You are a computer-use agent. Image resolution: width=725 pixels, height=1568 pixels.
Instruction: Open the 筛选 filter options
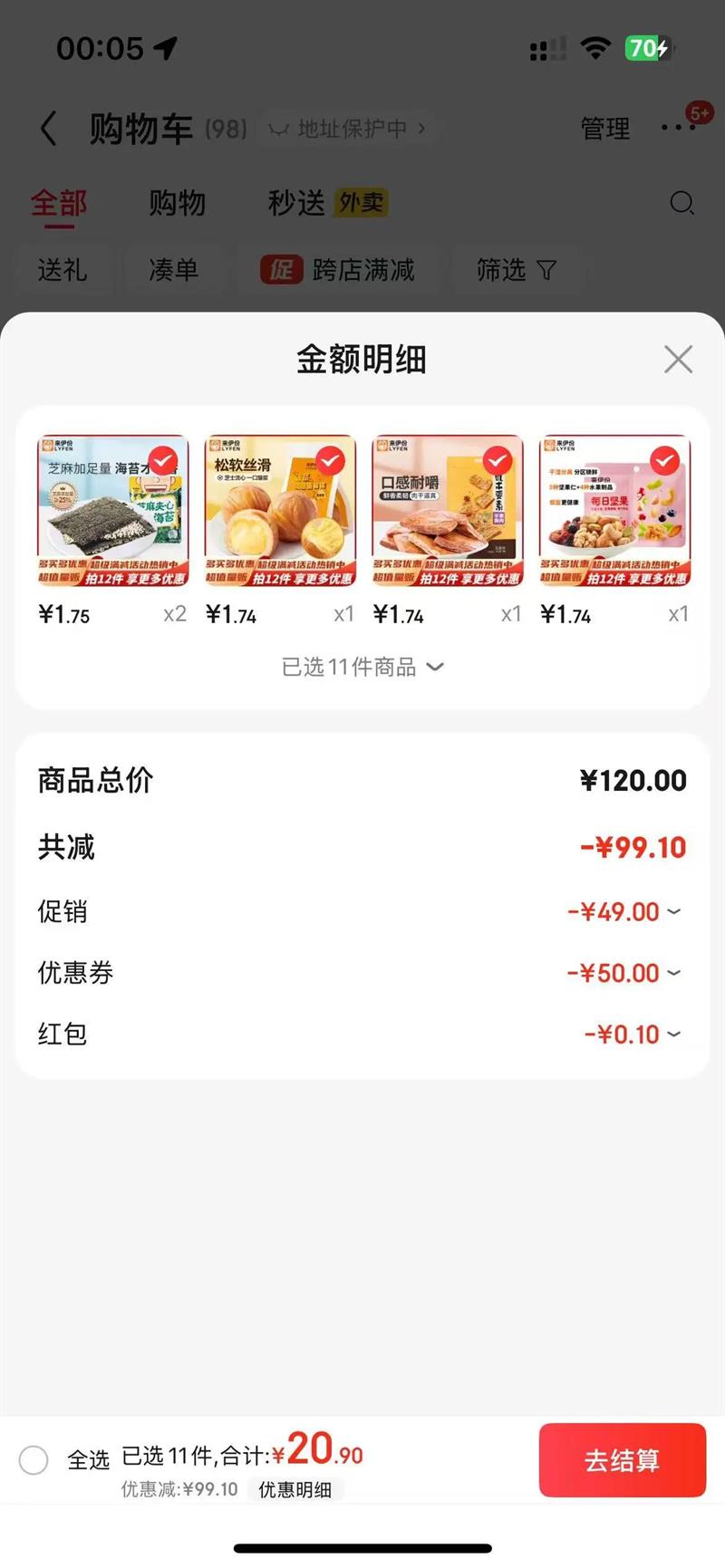(516, 270)
